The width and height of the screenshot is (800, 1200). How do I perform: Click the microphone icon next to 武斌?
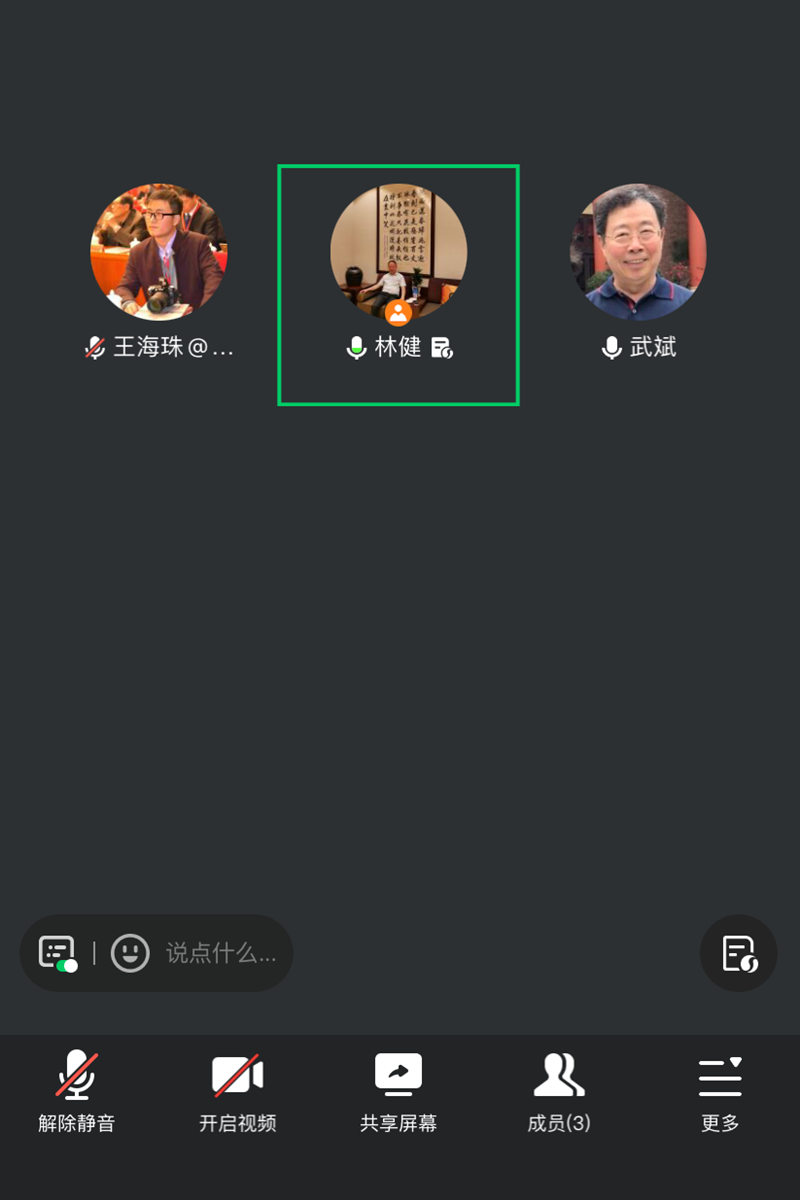click(613, 349)
